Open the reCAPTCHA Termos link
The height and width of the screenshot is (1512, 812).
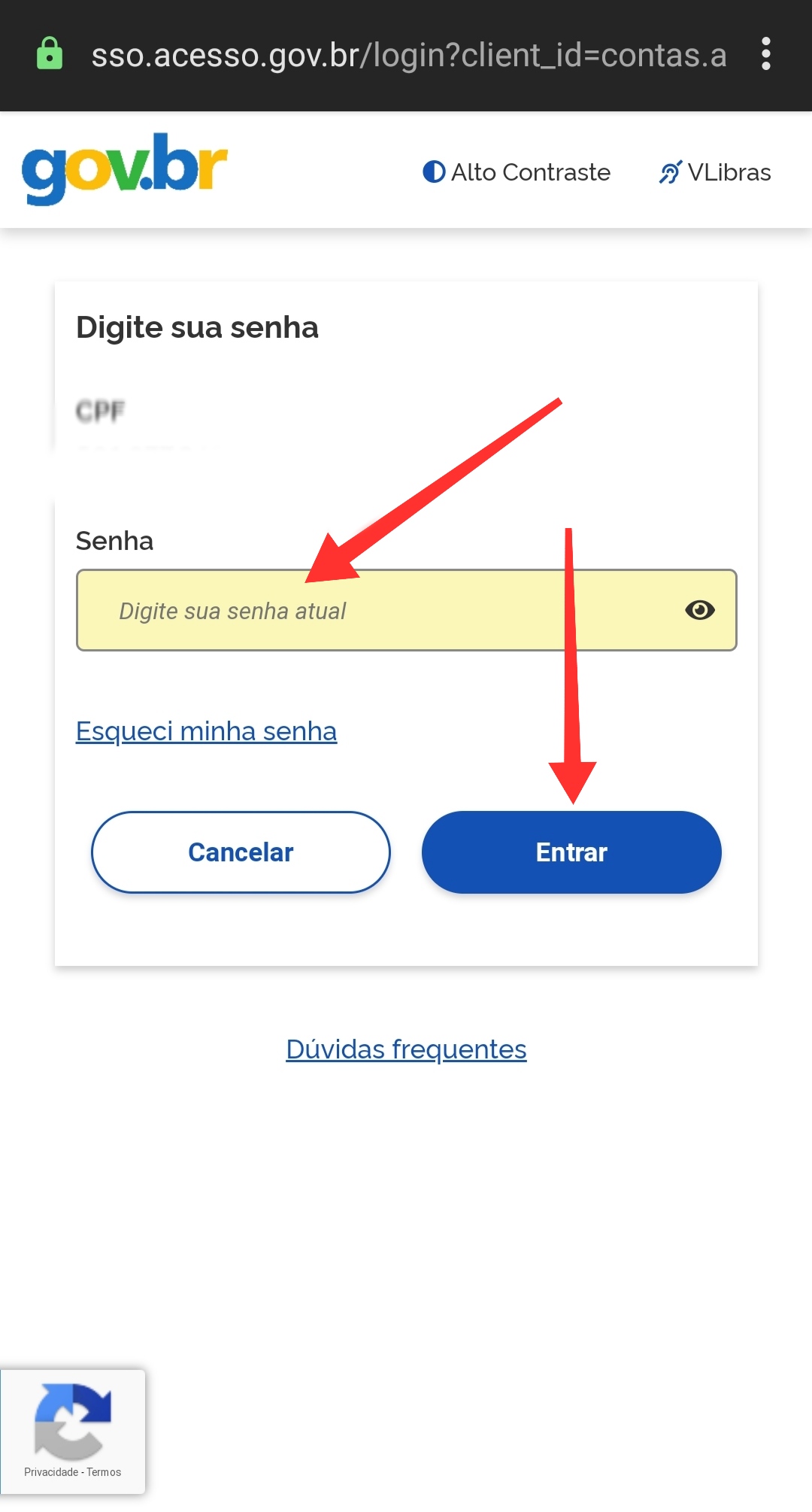pyautogui.click(x=104, y=1472)
